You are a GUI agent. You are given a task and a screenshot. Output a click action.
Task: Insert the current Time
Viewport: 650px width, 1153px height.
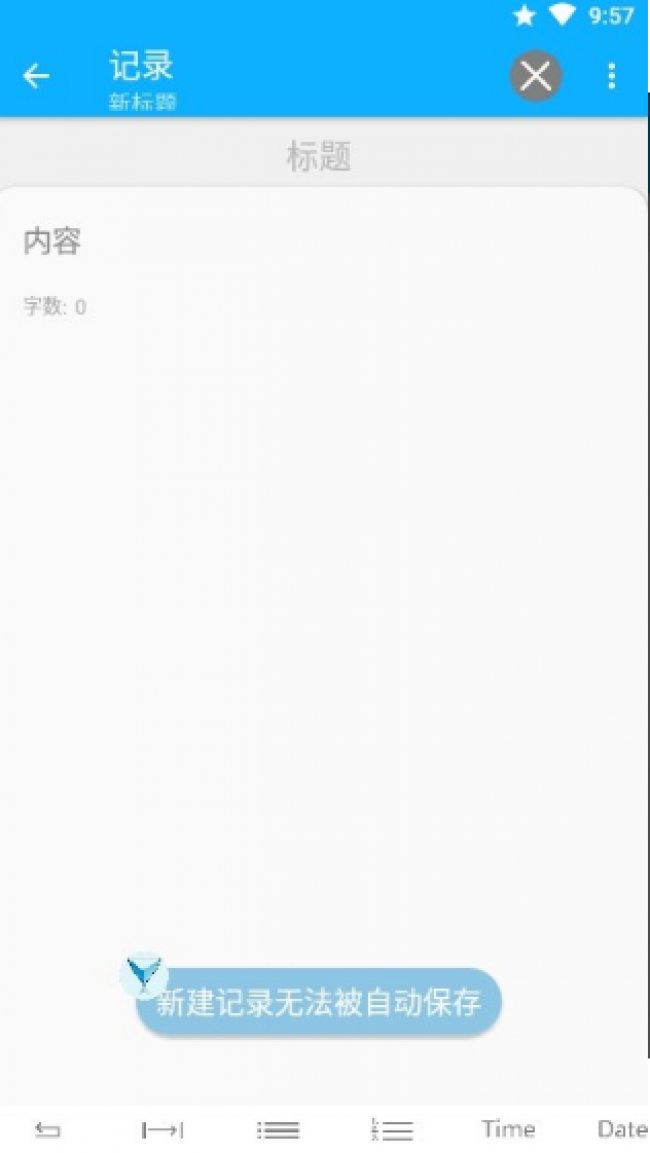[508, 1128]
